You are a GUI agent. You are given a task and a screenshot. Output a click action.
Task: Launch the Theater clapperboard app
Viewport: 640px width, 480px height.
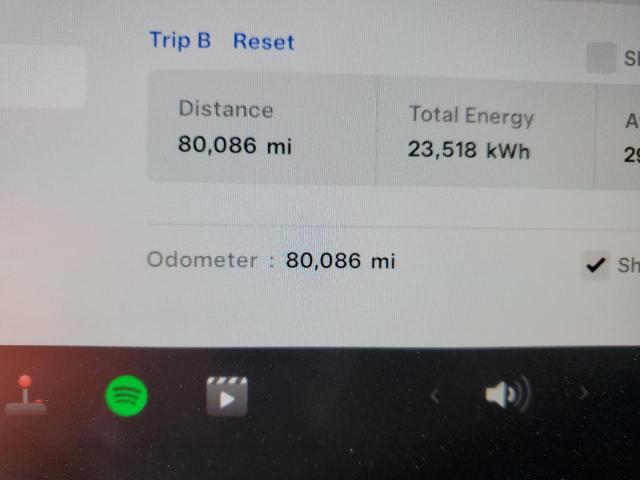pyautogui.click(x=227, y=397)
